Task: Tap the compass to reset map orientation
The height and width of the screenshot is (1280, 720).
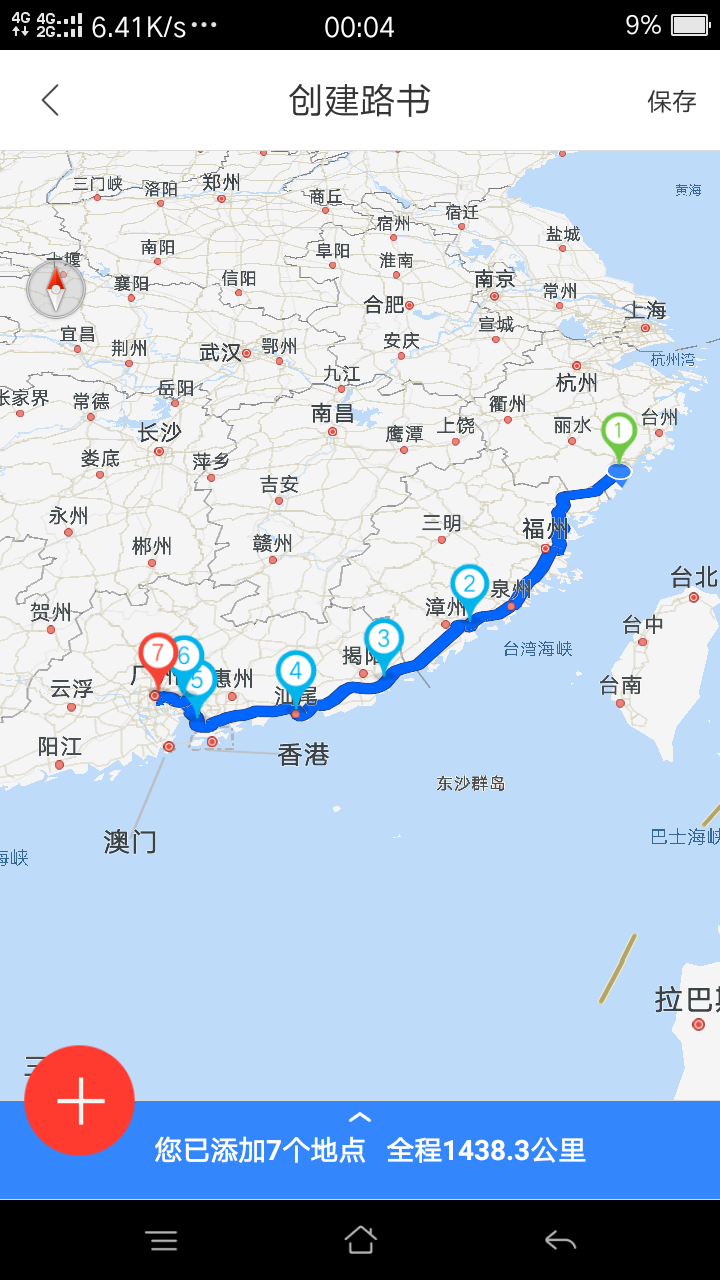Action: (56, 291)
